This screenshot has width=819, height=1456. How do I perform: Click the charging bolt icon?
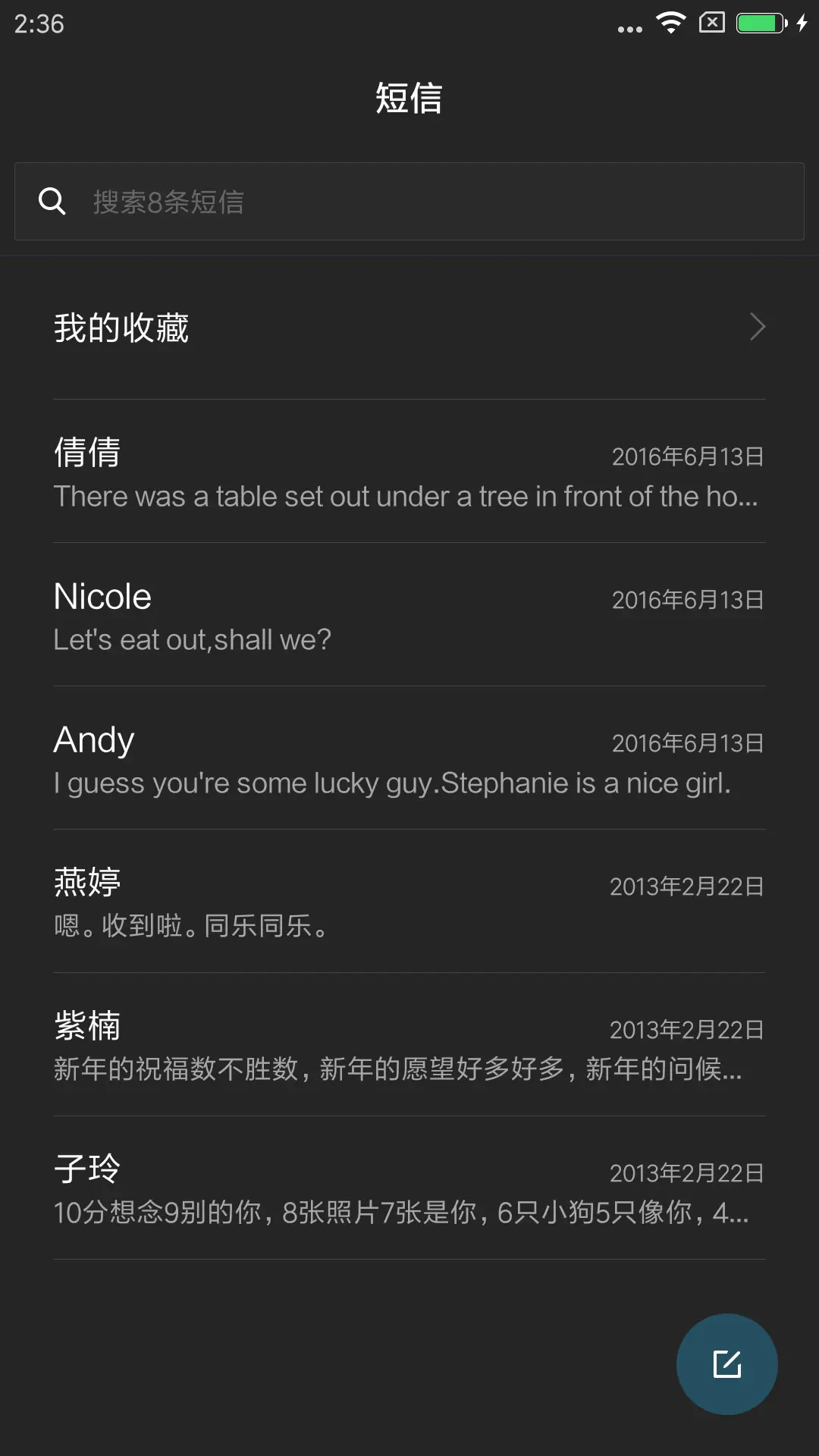pyautogui.click(x=803, y=23)
